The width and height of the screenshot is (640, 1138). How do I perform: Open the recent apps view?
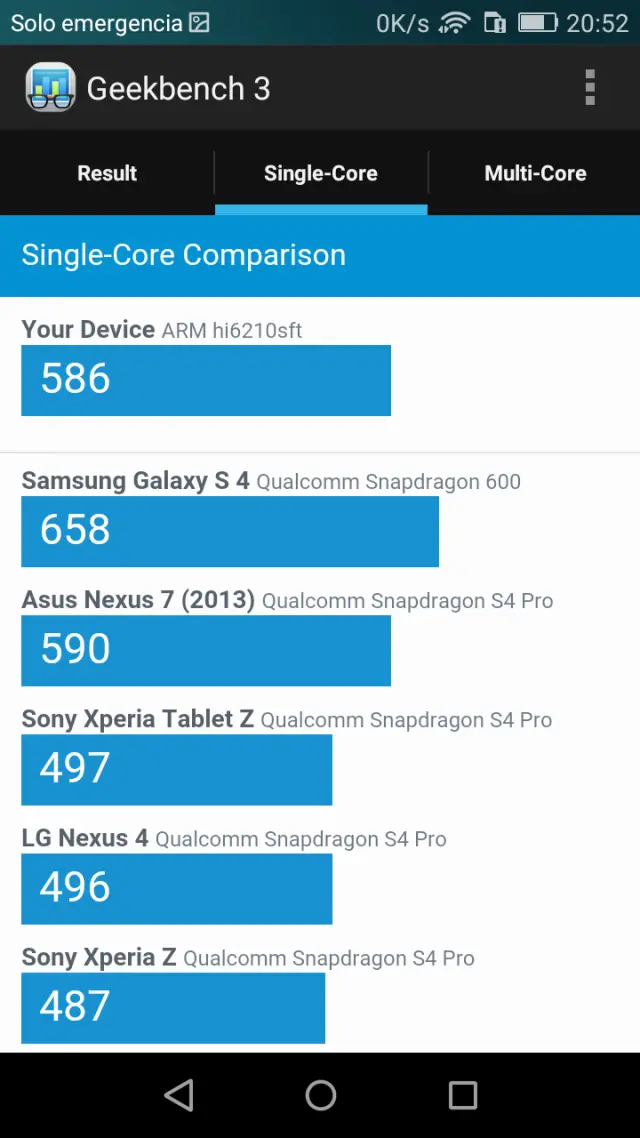tap(463, 1095)
